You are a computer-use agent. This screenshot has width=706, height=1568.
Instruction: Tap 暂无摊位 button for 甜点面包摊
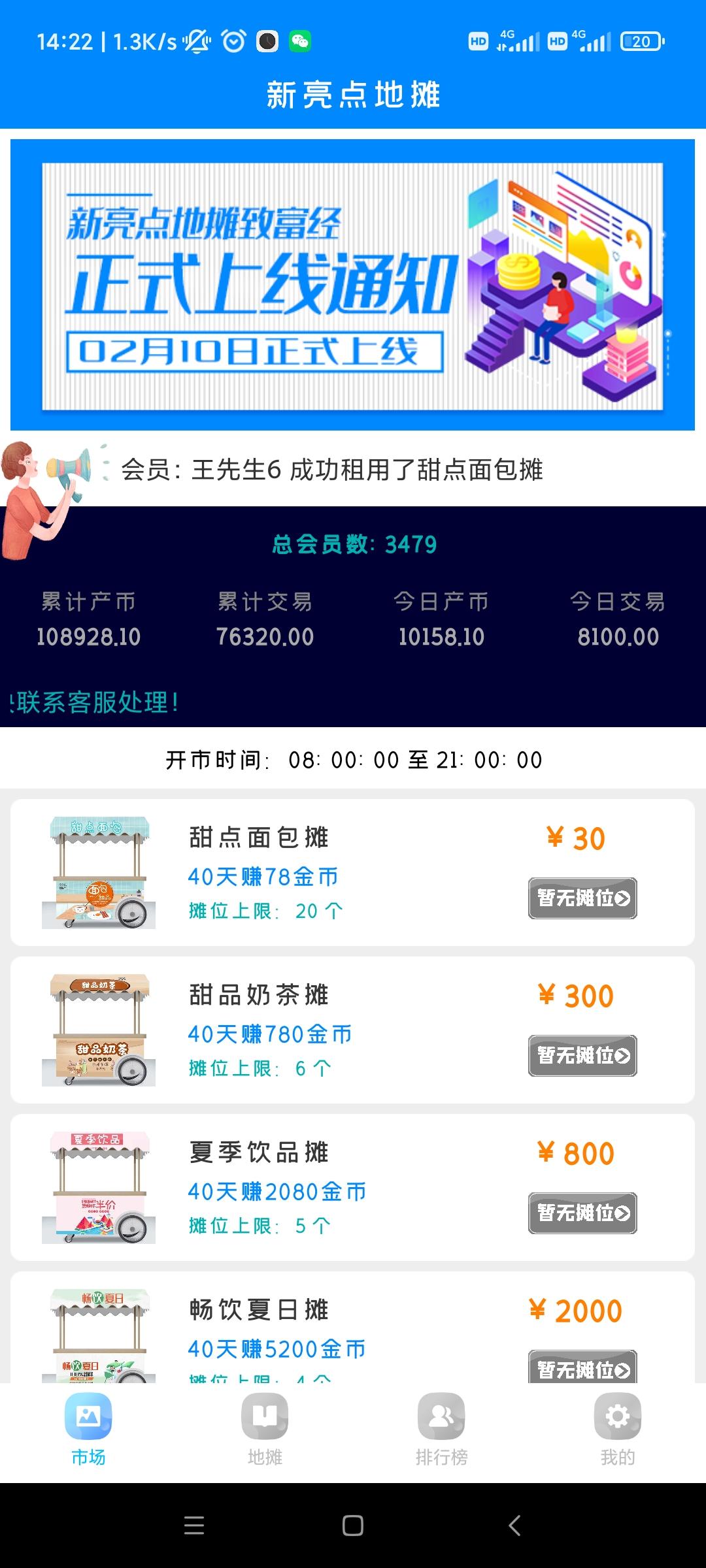click(581, 898)
